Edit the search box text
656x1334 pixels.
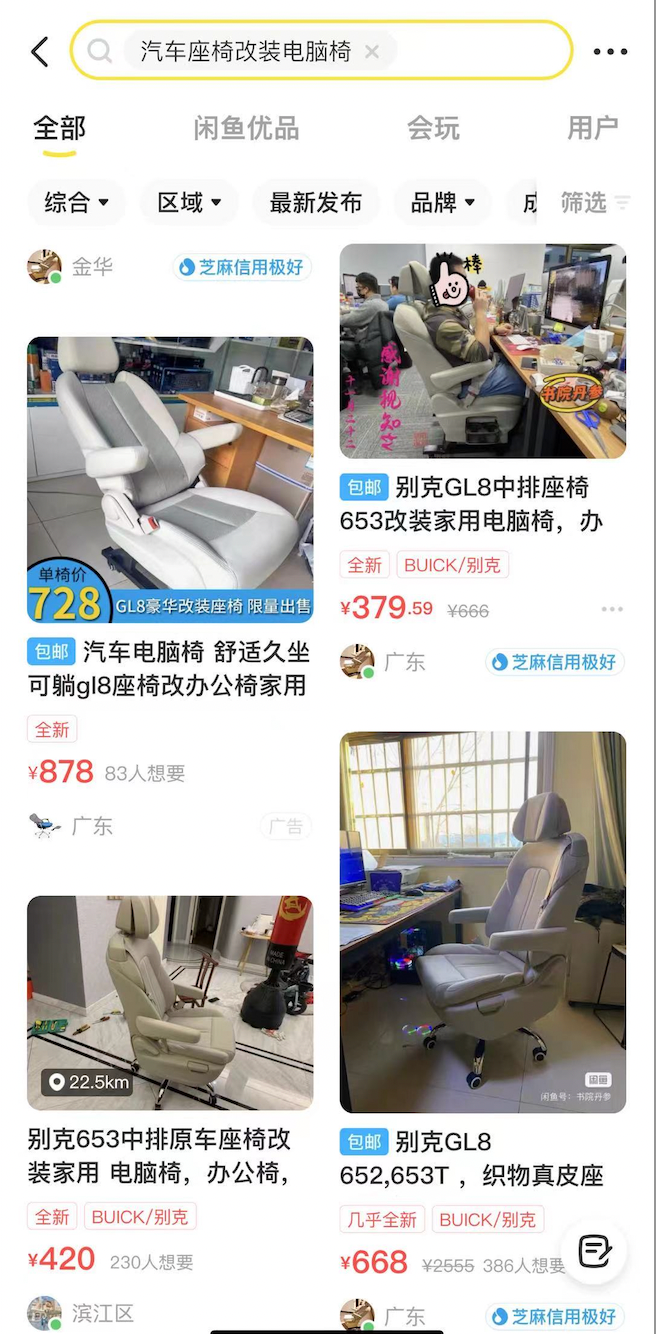[x=245, y=51]
